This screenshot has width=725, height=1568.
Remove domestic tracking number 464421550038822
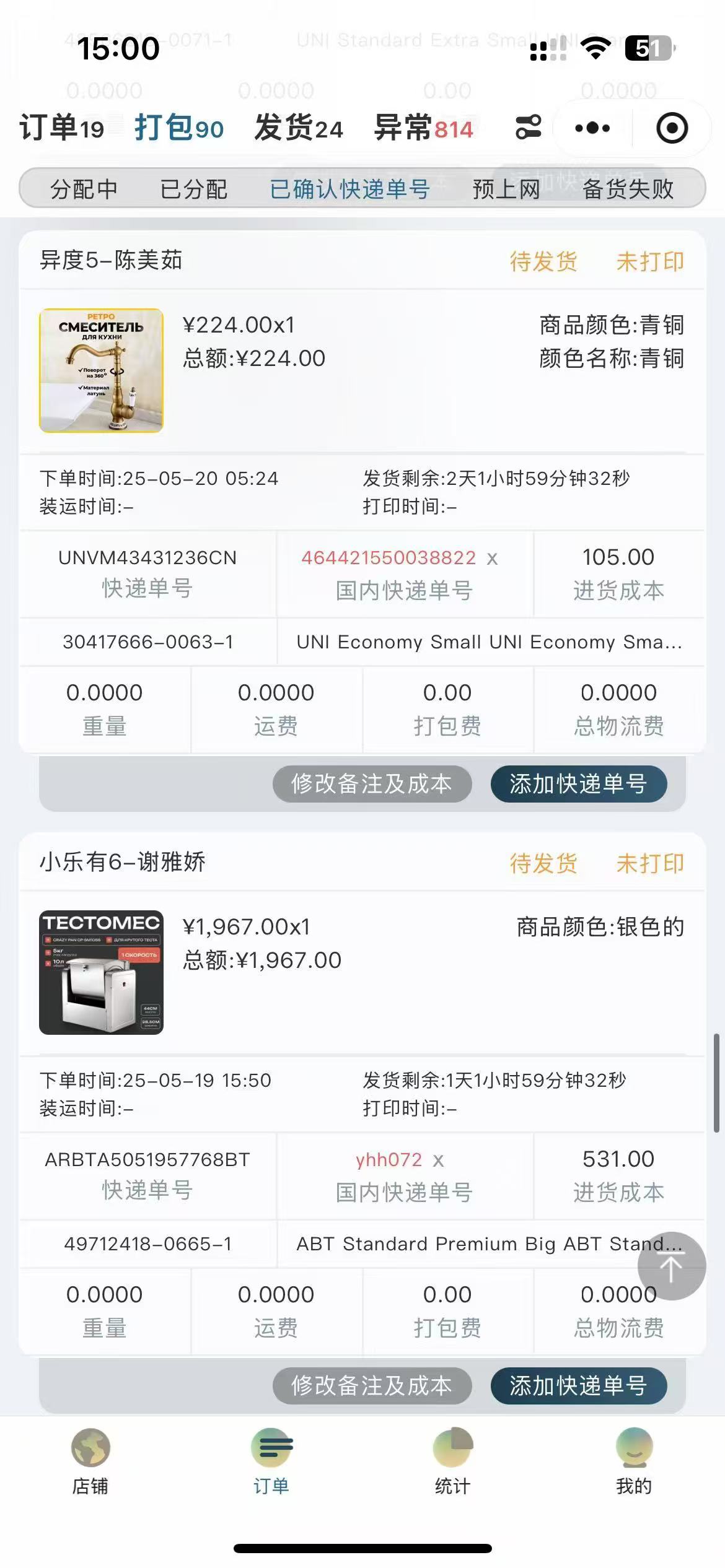click(493, 559)
